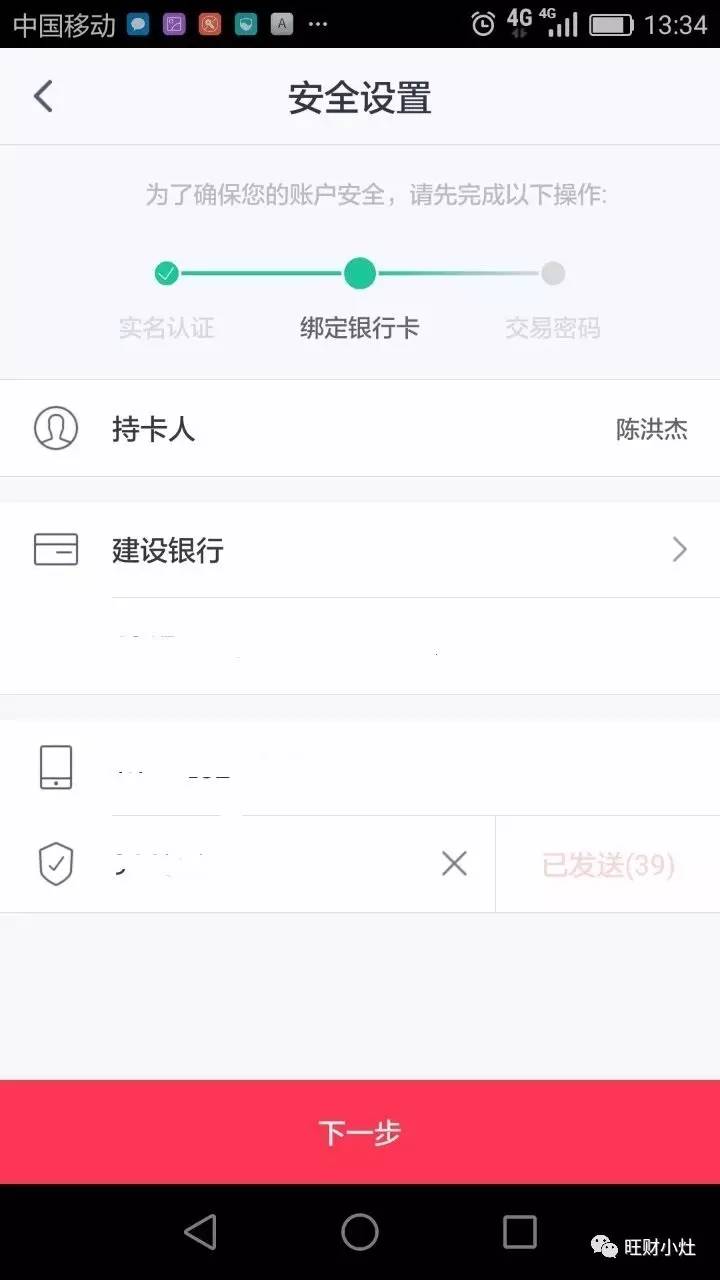Switch focus to 实名认证 step label
Image resolution: width=720 pixels, height=1280 pixels.
tap(168, 328)
